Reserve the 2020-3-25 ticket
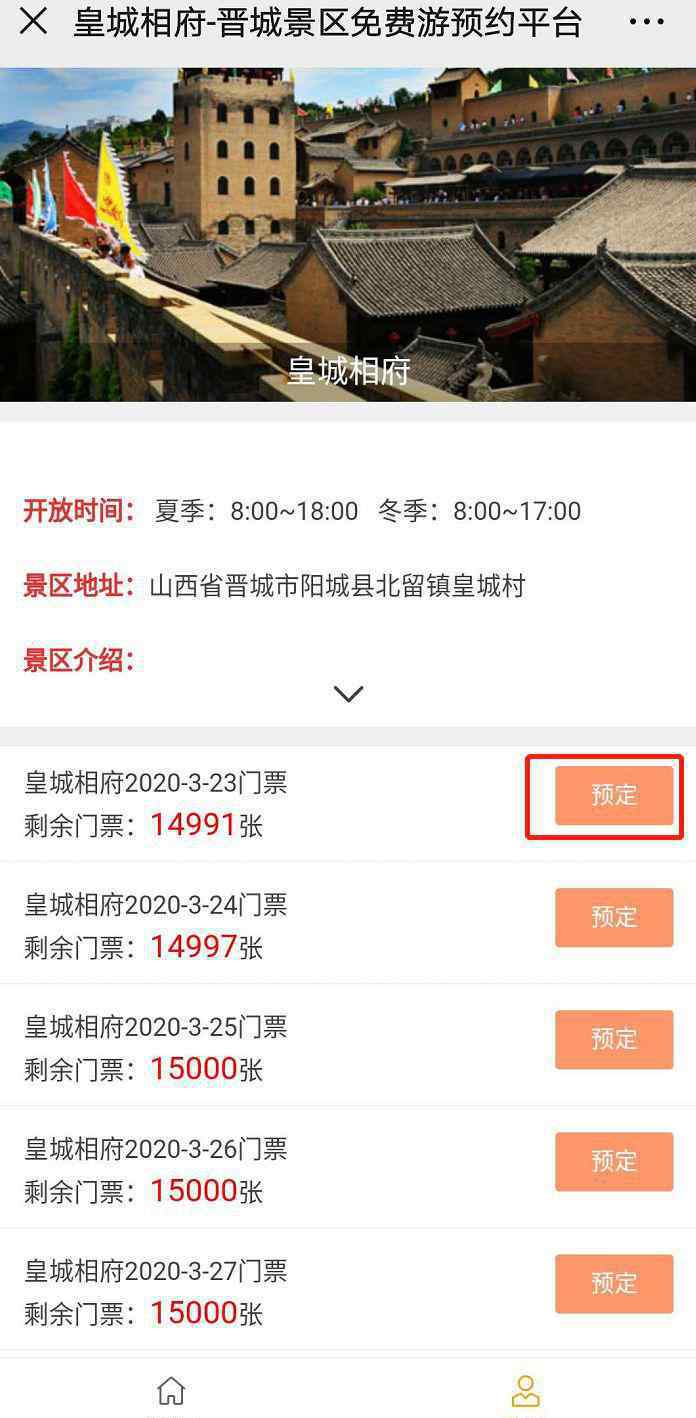696x1418 pixels. tap(614, 1039)
